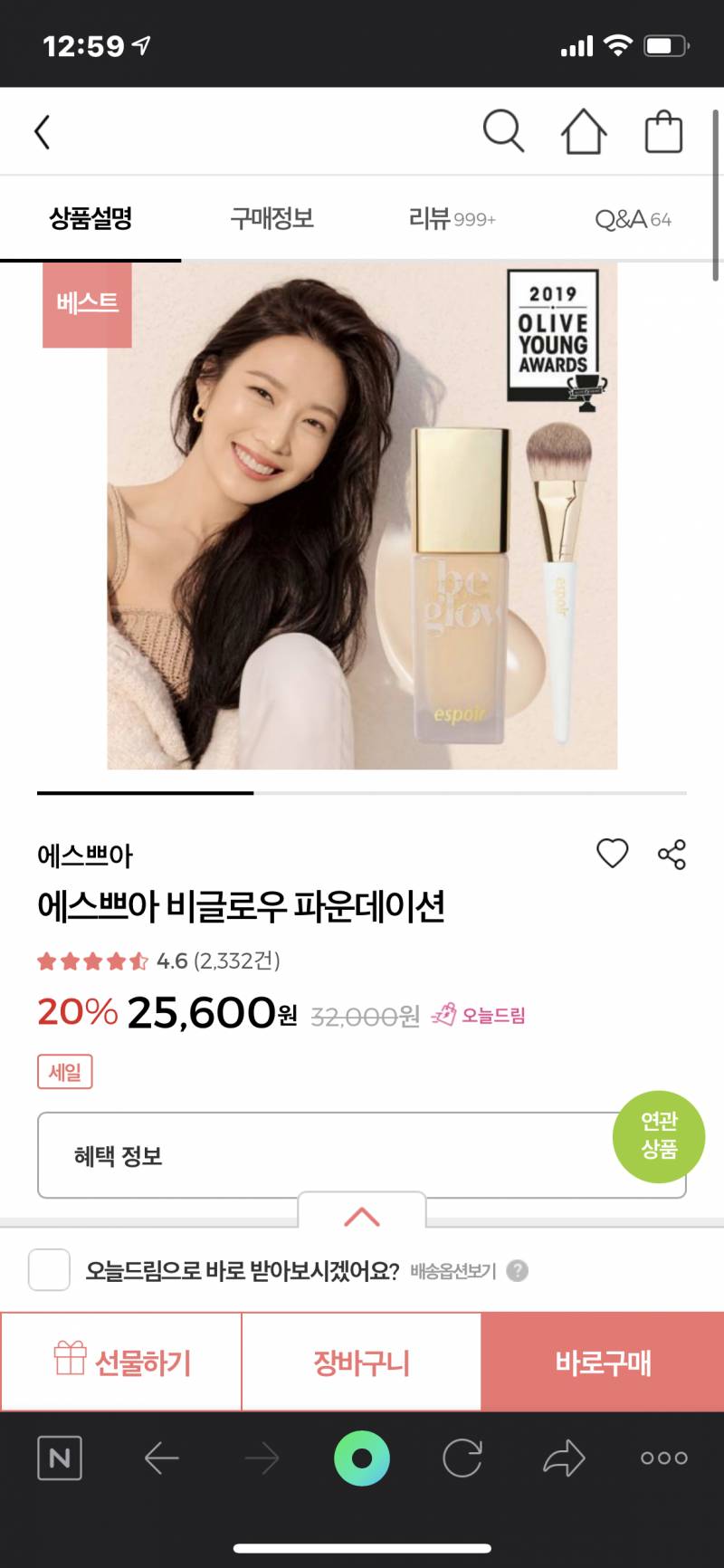Toggle the heart to favorite the foundation
The image size is (724, 1568).
(613, 853)
